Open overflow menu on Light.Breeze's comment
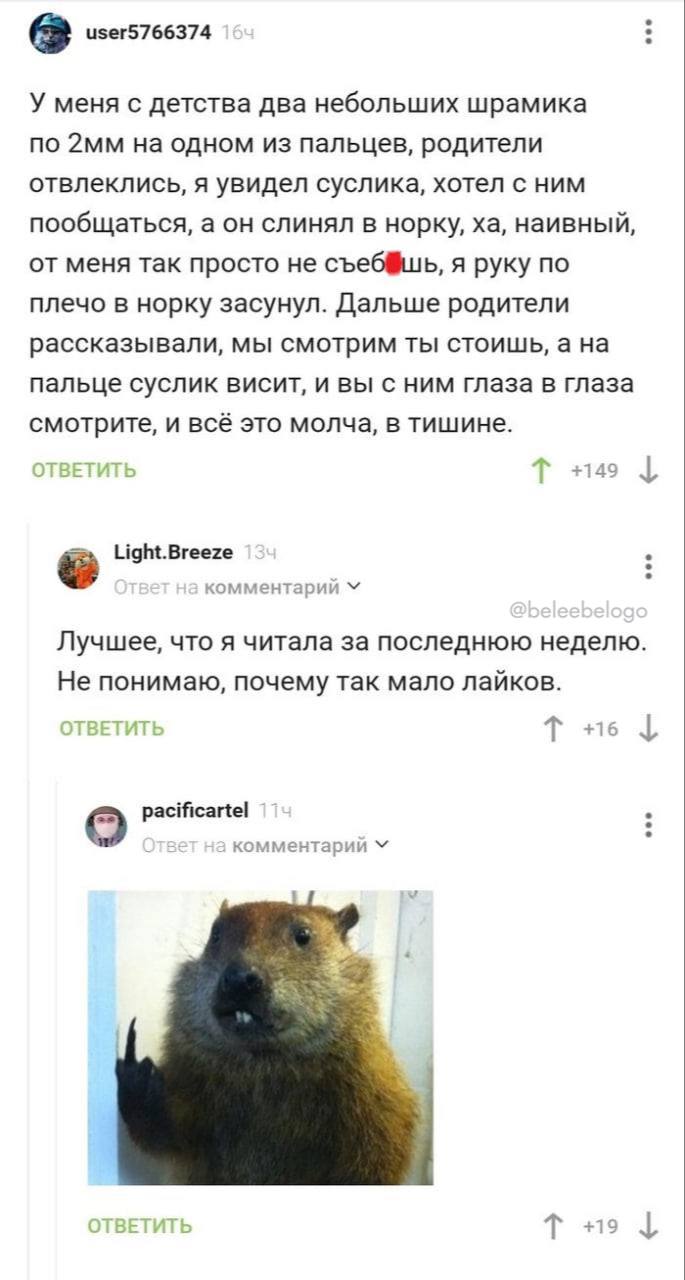Image resolution: width=685 pixels, height=1280 pixels. click(650, 566)
